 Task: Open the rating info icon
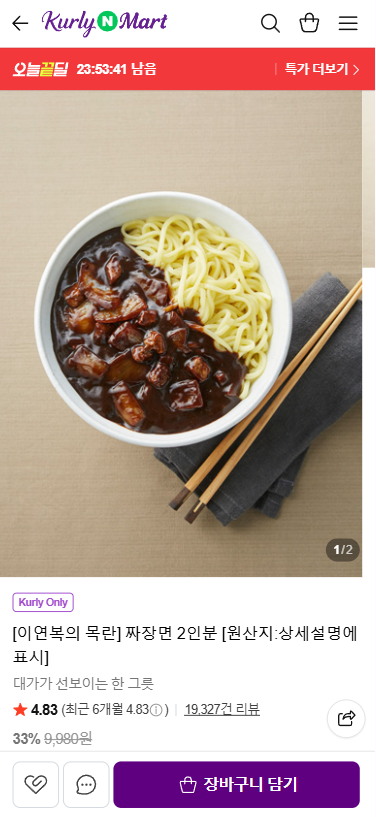[x=156, y=710]
